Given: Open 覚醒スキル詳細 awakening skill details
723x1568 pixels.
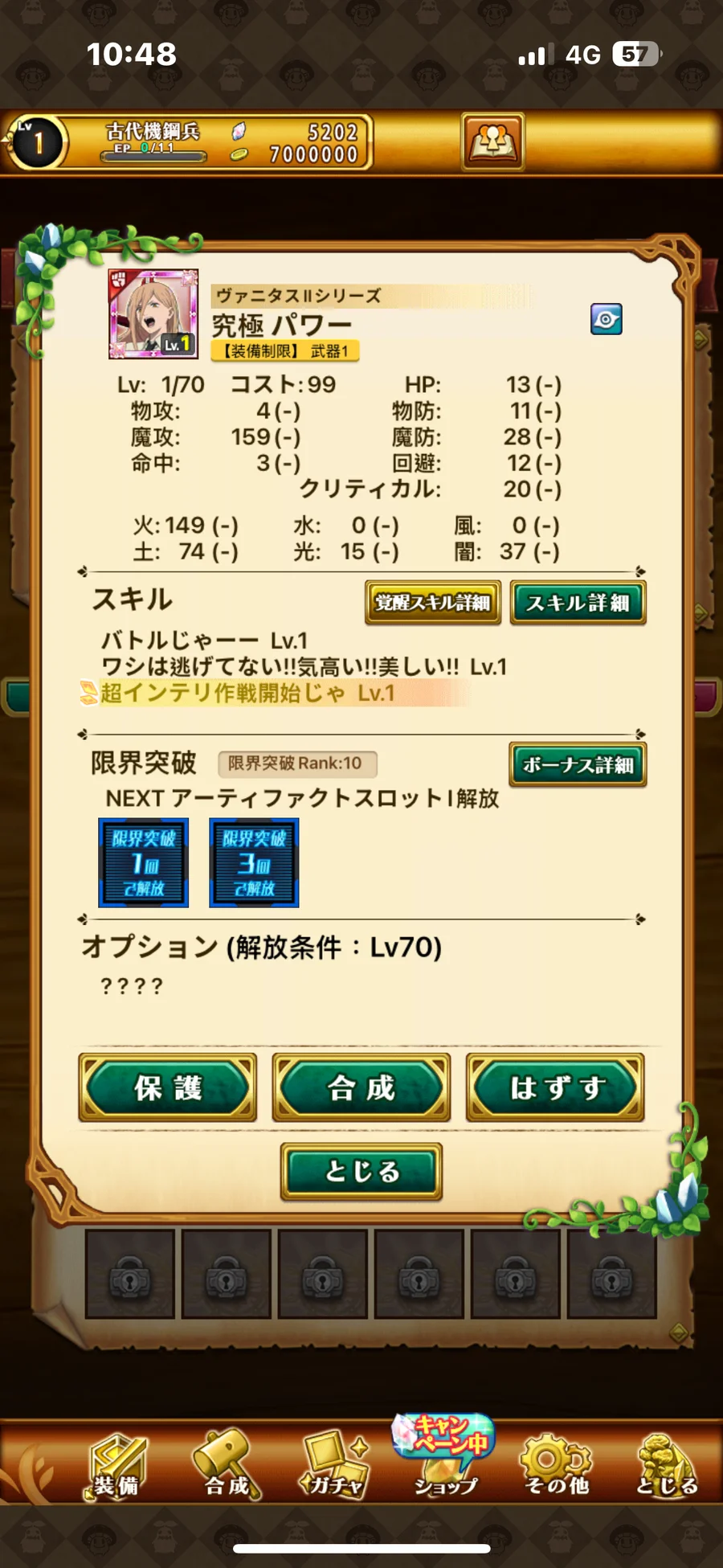Looking at the screenshot, I should [x=433, y=603].
